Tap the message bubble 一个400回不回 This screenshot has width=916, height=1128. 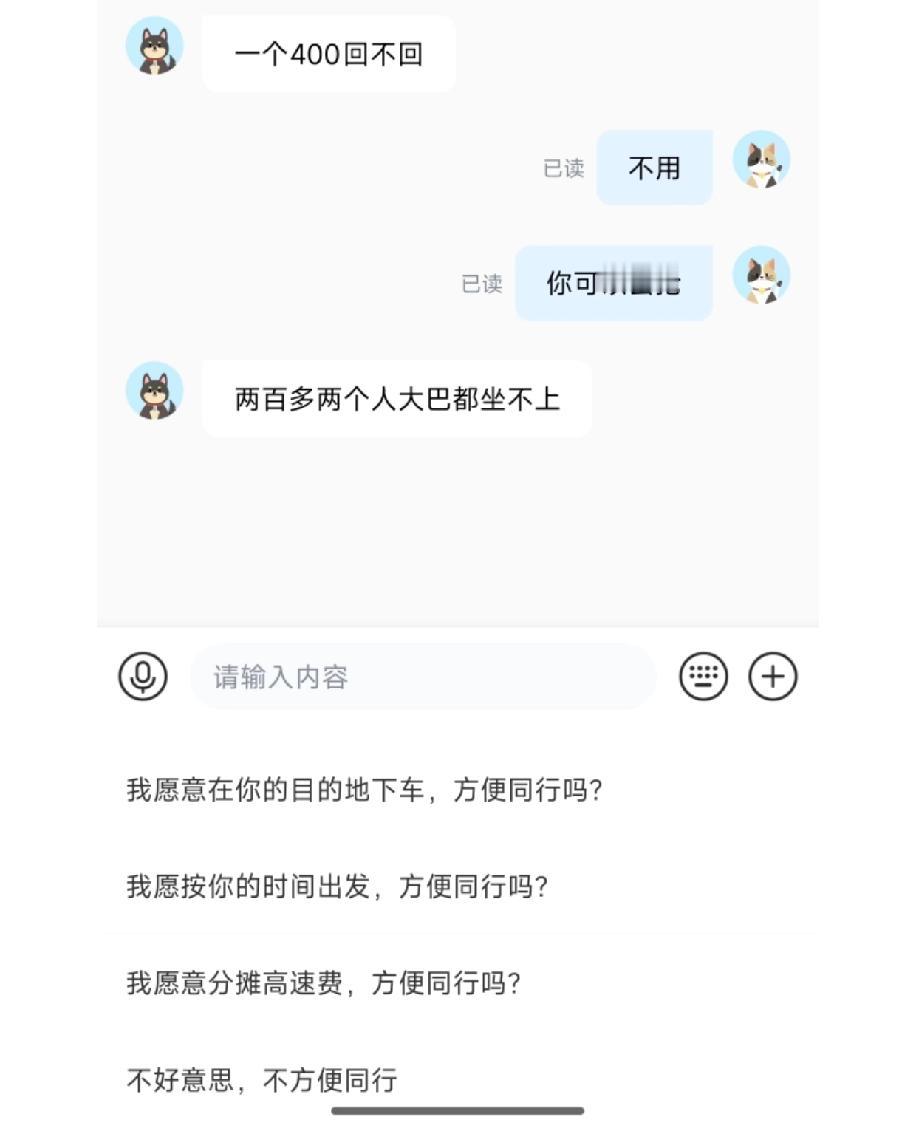[x=329, y=54]
